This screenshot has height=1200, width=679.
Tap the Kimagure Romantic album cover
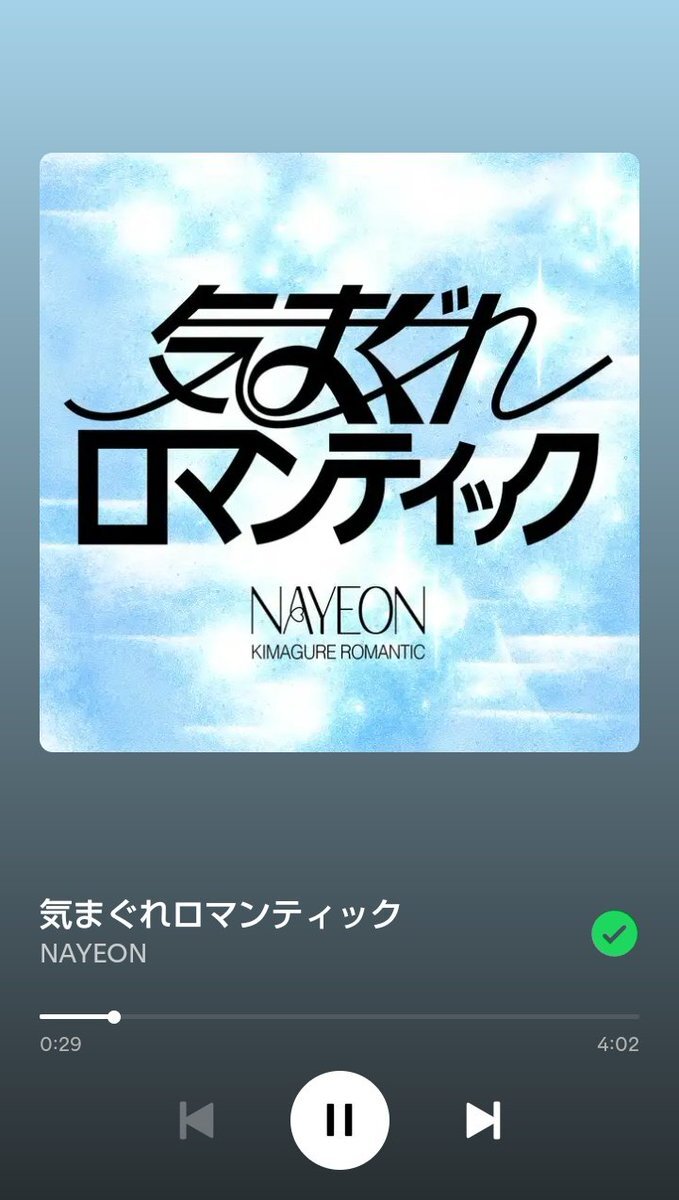[x=339, y=452]
